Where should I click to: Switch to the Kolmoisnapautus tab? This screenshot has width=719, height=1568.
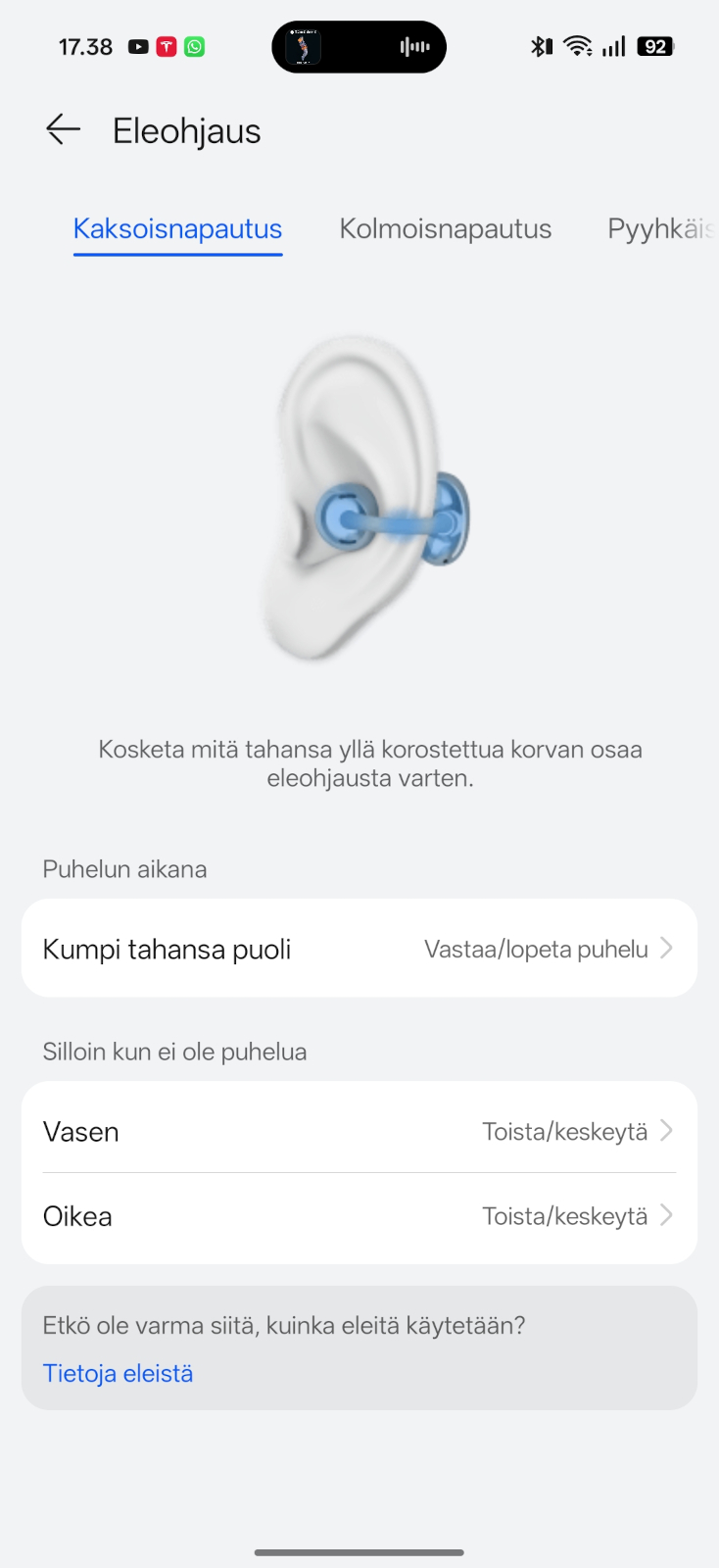[x=445, y=229]
